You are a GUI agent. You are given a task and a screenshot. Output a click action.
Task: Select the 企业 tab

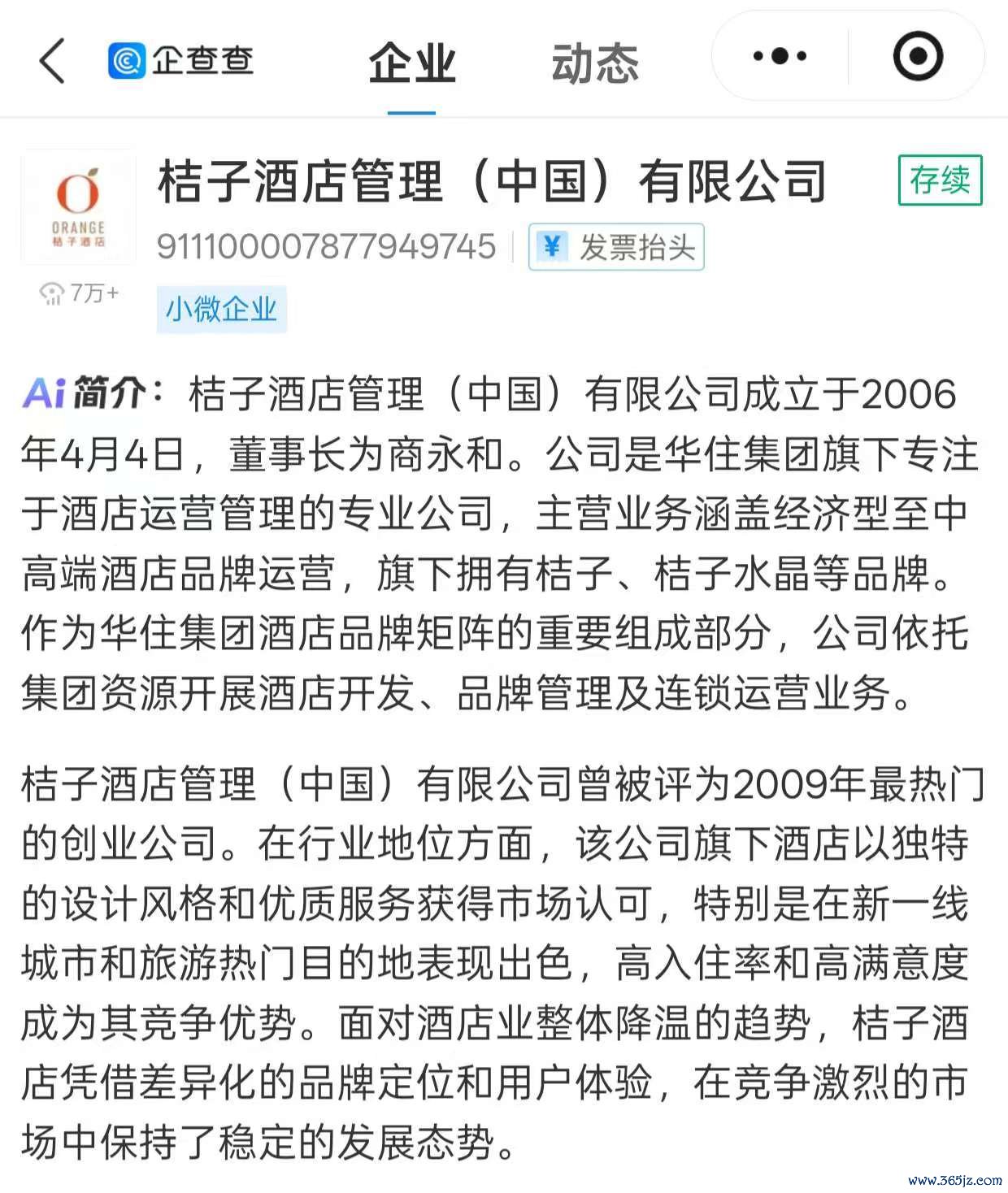click(412, 63)
